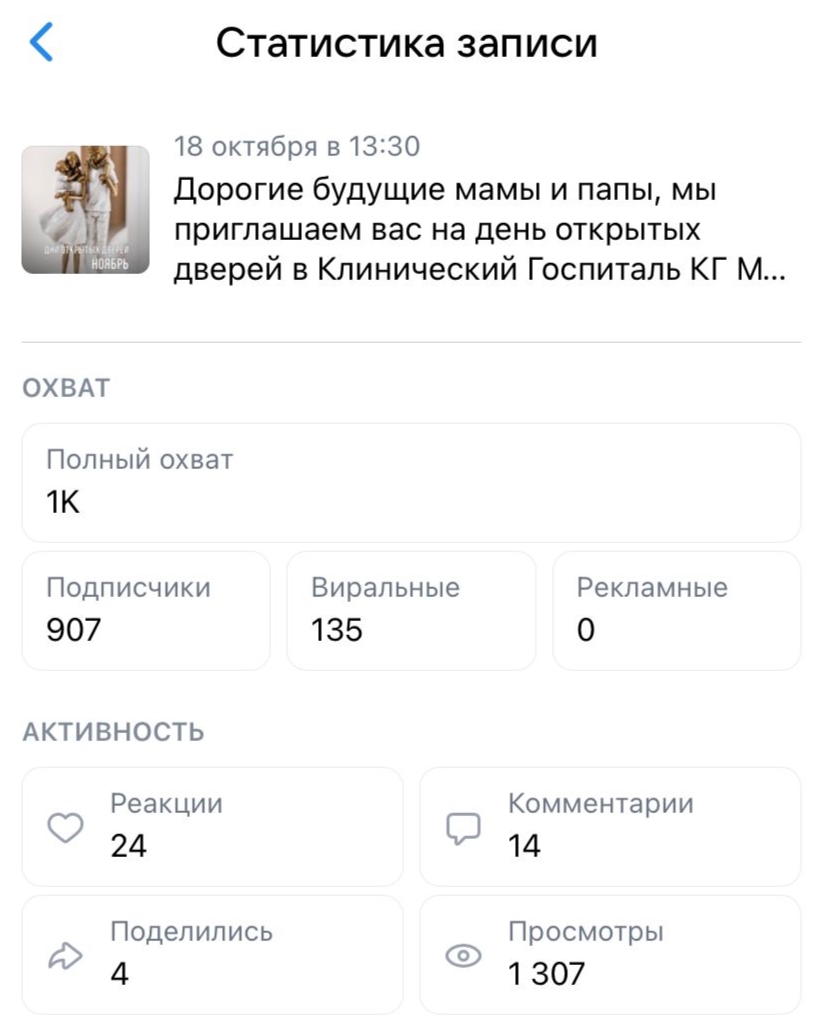Screen dimensions: 825x1032
Task: Open the post thumbnail from 18 октября
Action: 85,210
